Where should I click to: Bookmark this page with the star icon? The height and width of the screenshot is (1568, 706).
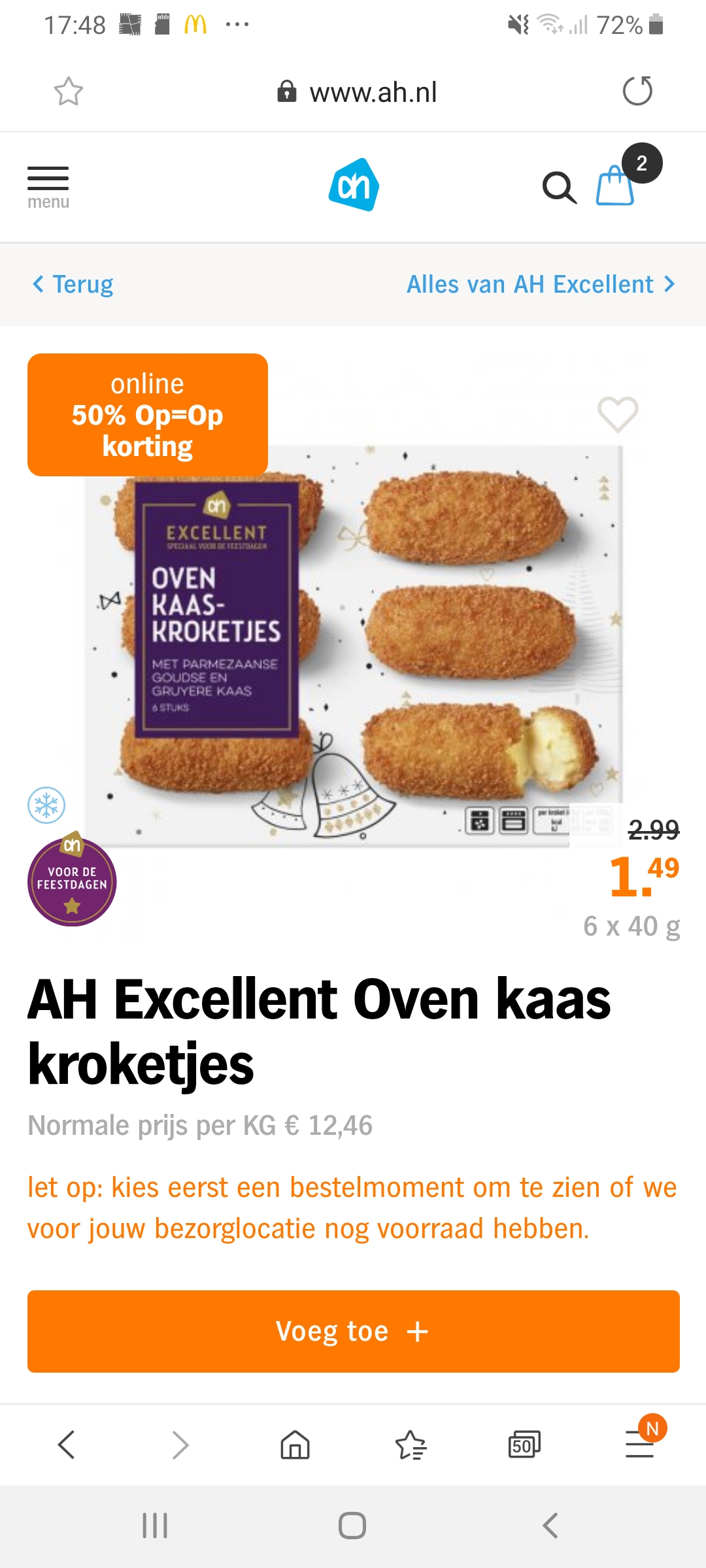(69, 91)
